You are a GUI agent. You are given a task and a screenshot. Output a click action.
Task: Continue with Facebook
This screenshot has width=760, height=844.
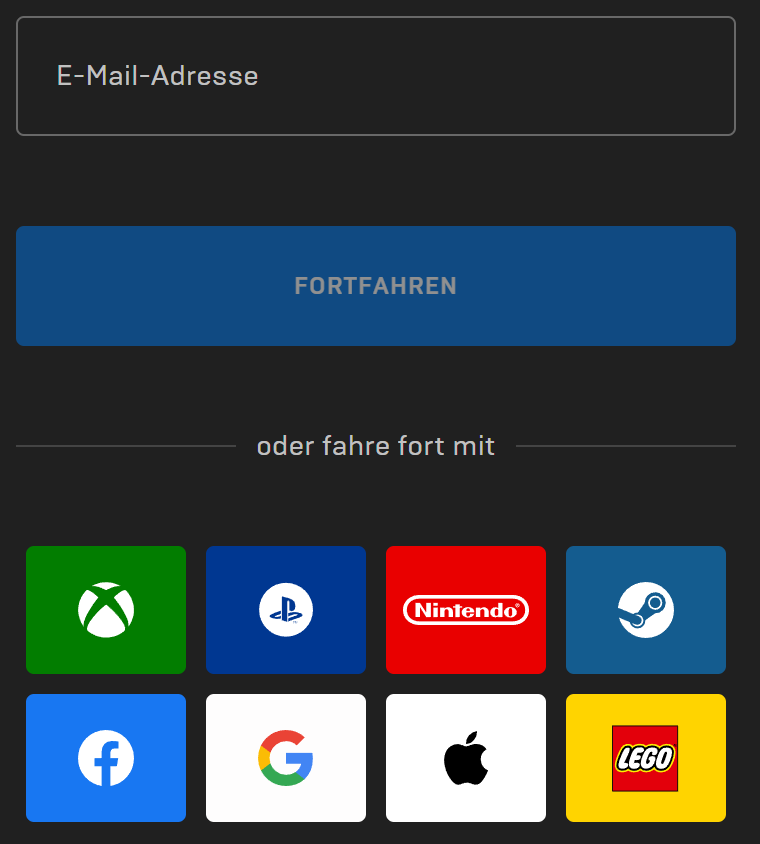(106, 758)
